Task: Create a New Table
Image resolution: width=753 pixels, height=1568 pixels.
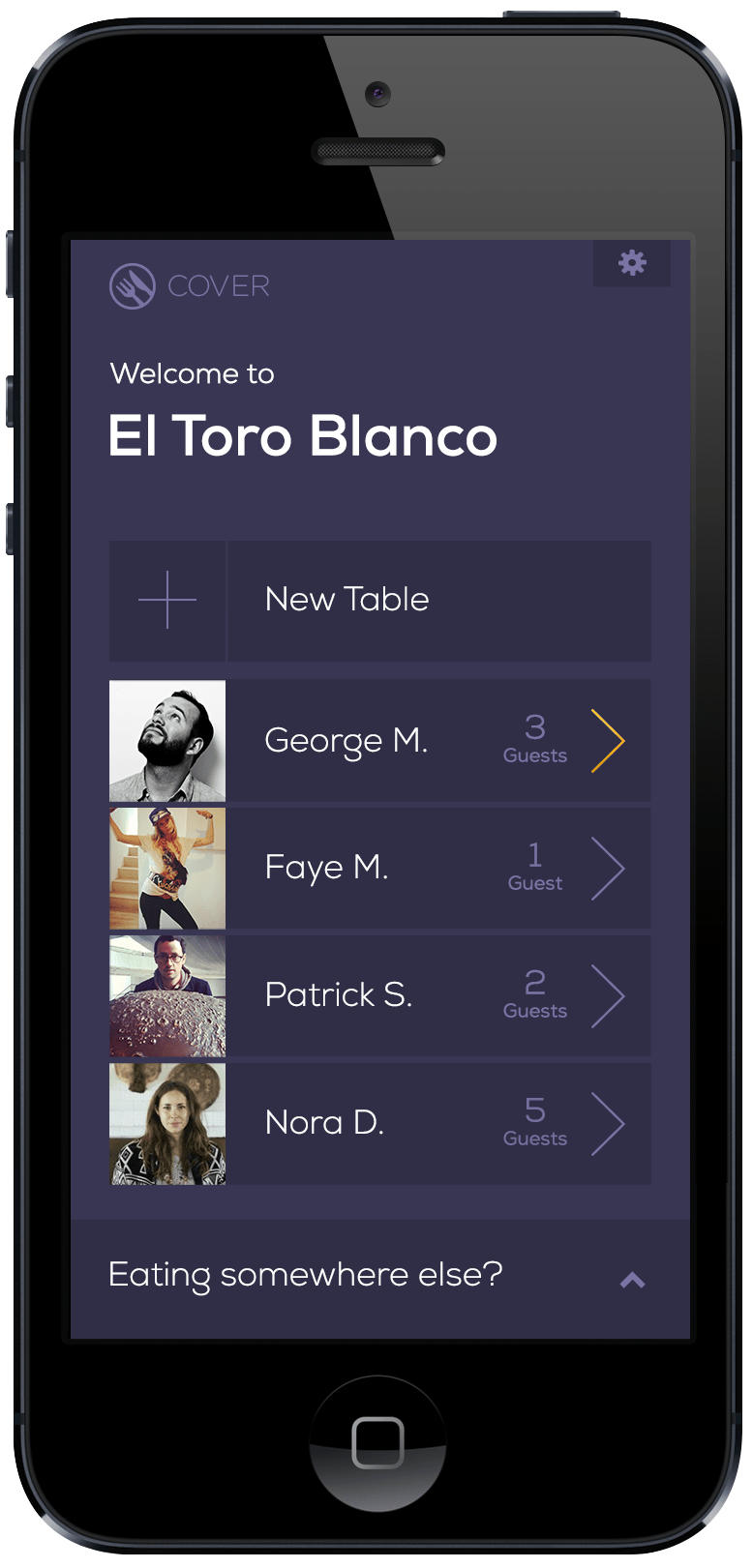Action: [379, 601]
